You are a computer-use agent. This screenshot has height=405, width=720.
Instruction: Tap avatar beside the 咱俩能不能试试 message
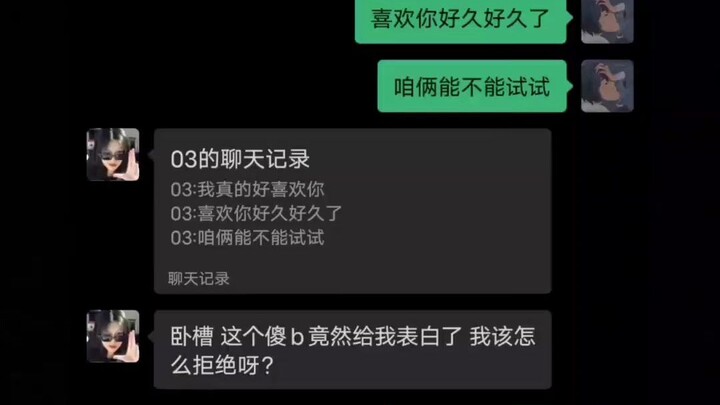pos(607,86)
